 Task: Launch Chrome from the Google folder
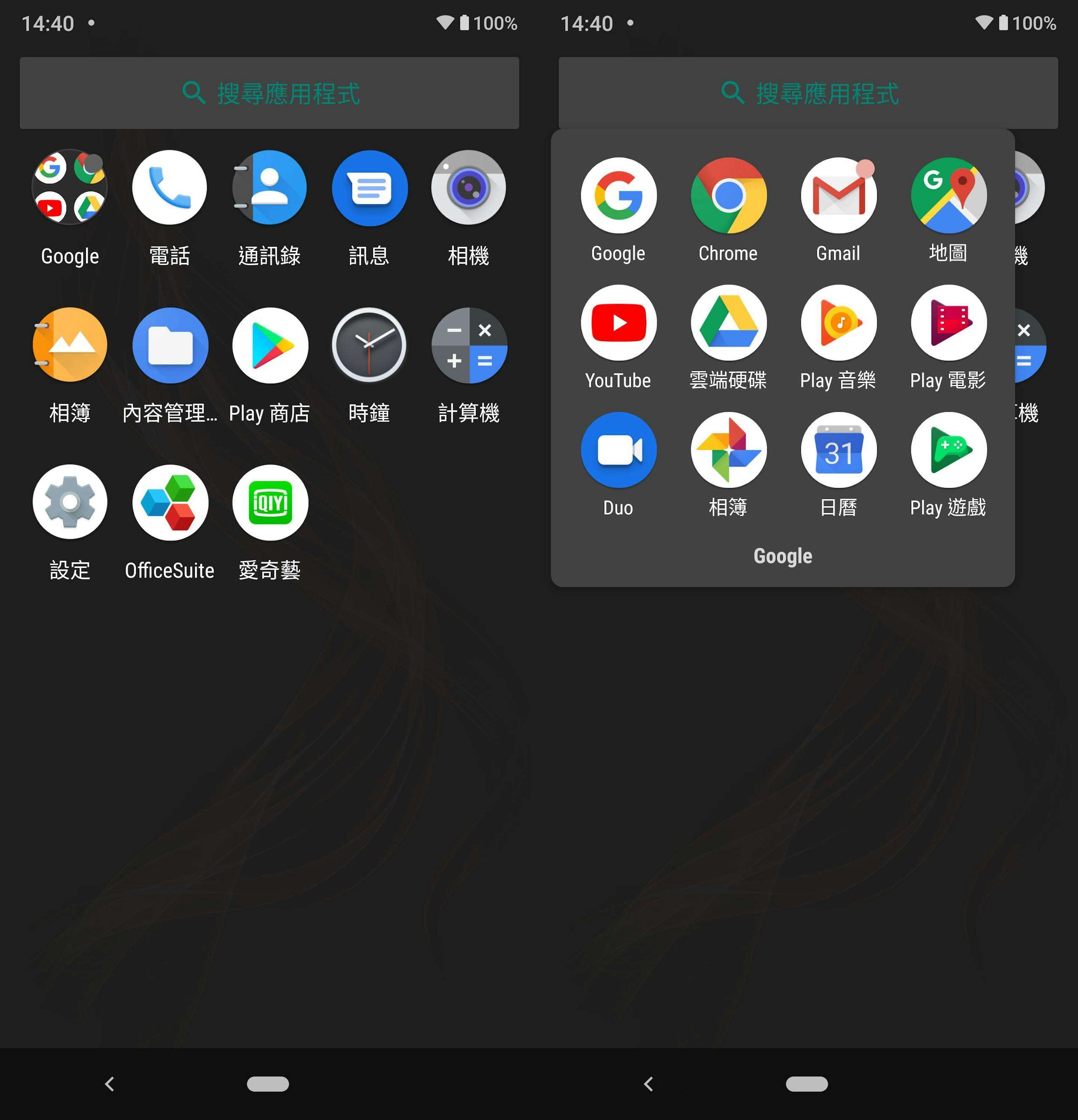[x=728, y=195]
